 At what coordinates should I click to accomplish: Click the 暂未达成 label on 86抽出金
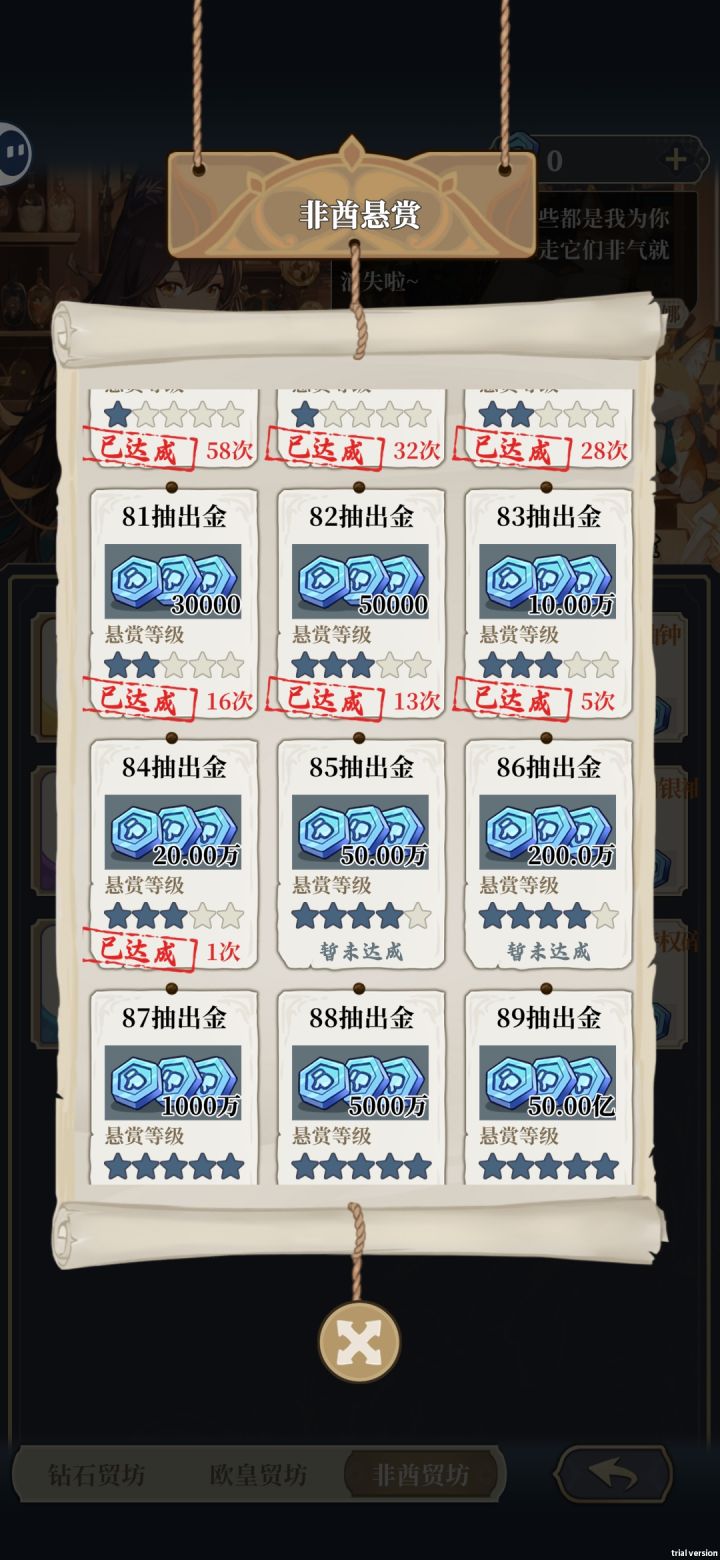click(x=549, y=952)
